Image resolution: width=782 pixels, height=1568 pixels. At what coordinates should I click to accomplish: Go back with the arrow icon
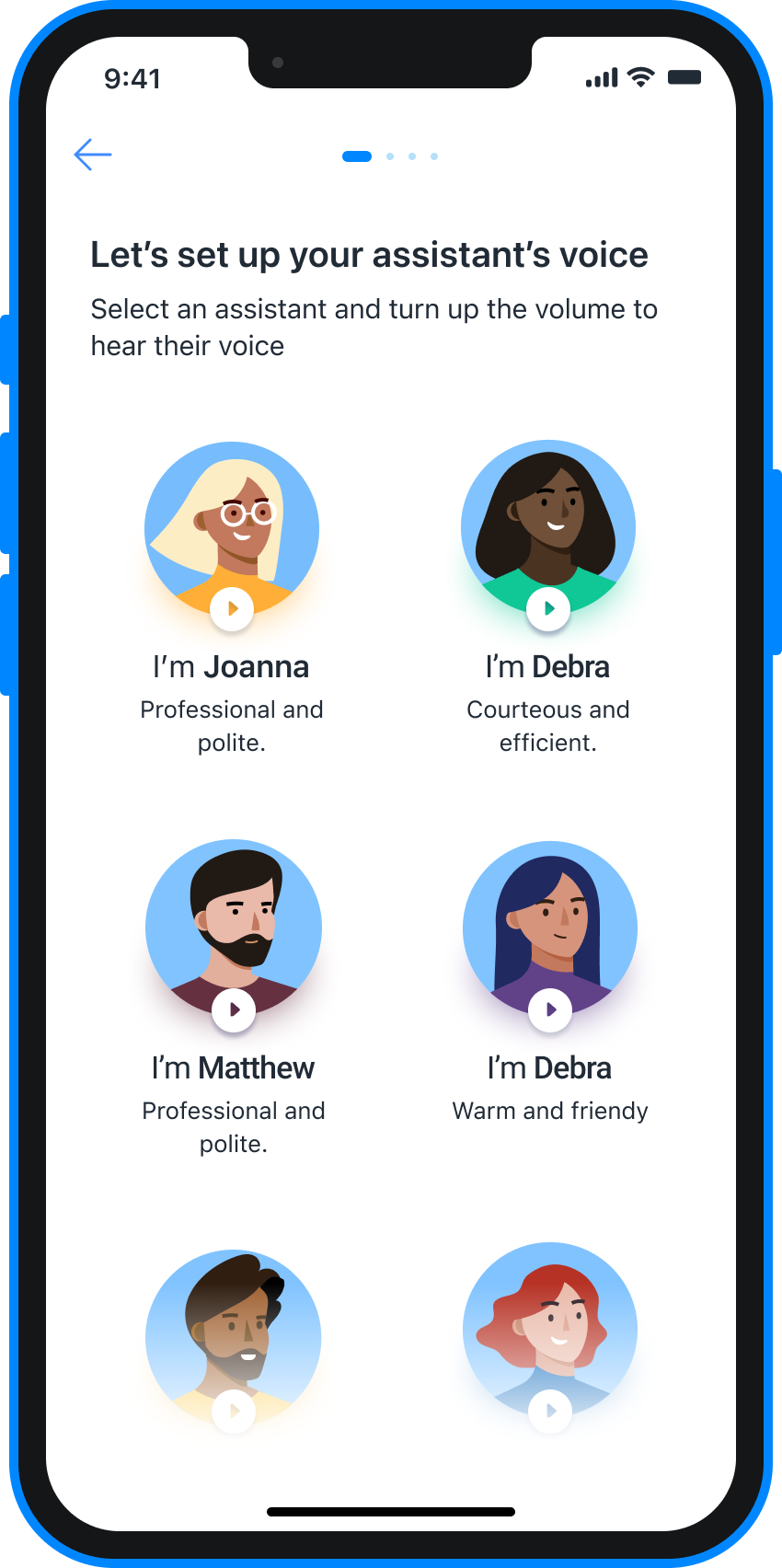93,155
